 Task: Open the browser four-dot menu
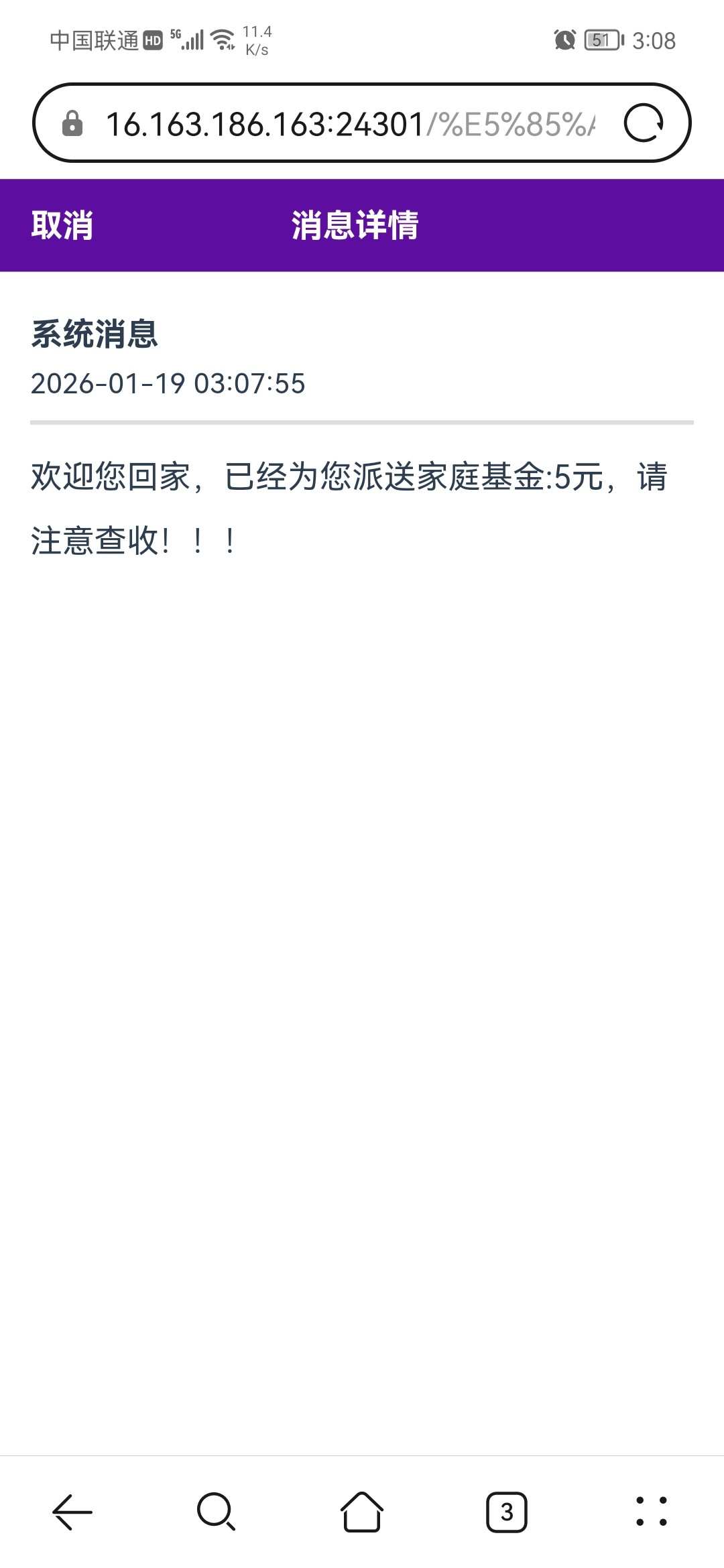(652, 1512)
